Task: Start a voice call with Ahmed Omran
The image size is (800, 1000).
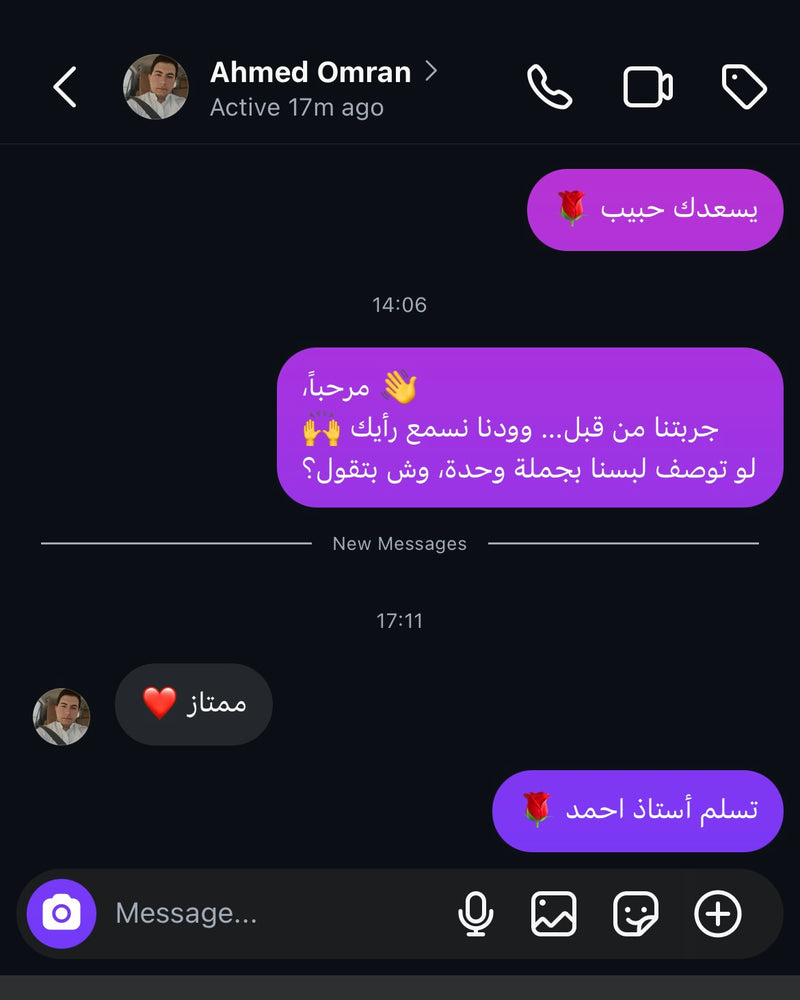Action: (549, 87)
